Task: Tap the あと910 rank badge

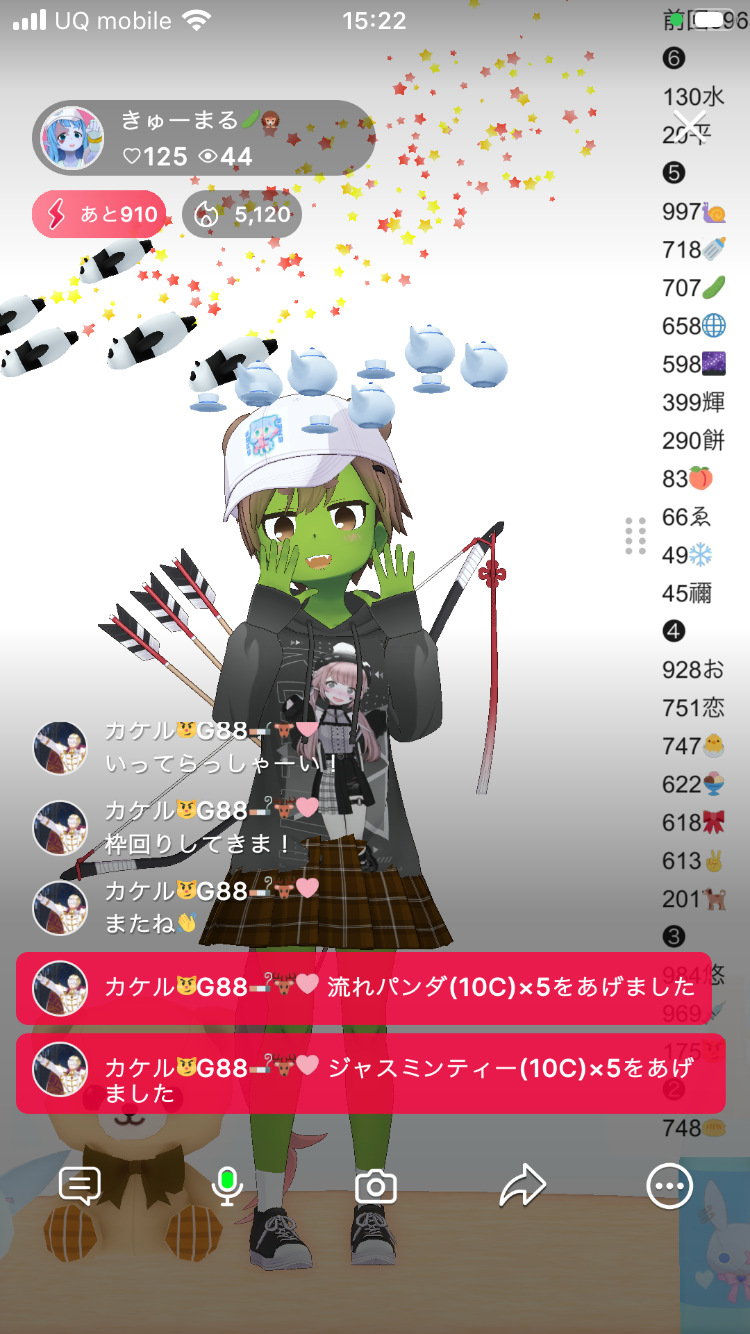Action: (99, 214)
